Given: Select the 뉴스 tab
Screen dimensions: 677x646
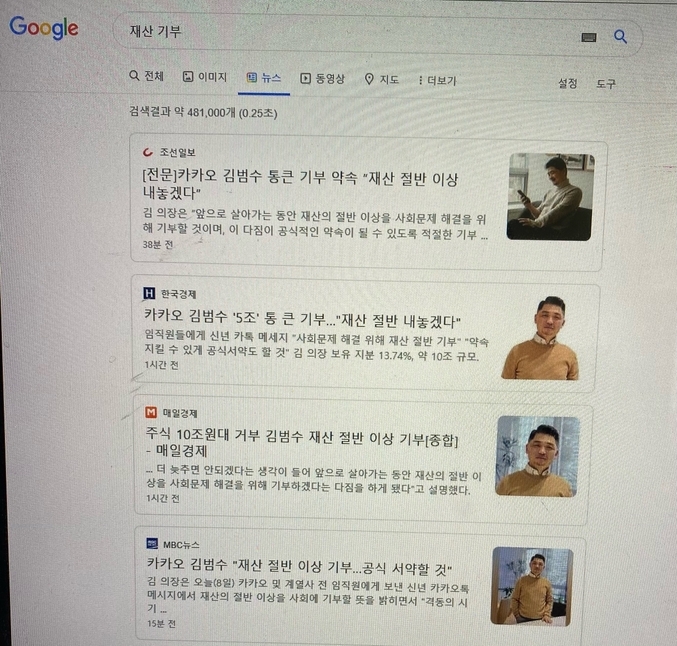Looking at the screenshot, I should point(264,78).
